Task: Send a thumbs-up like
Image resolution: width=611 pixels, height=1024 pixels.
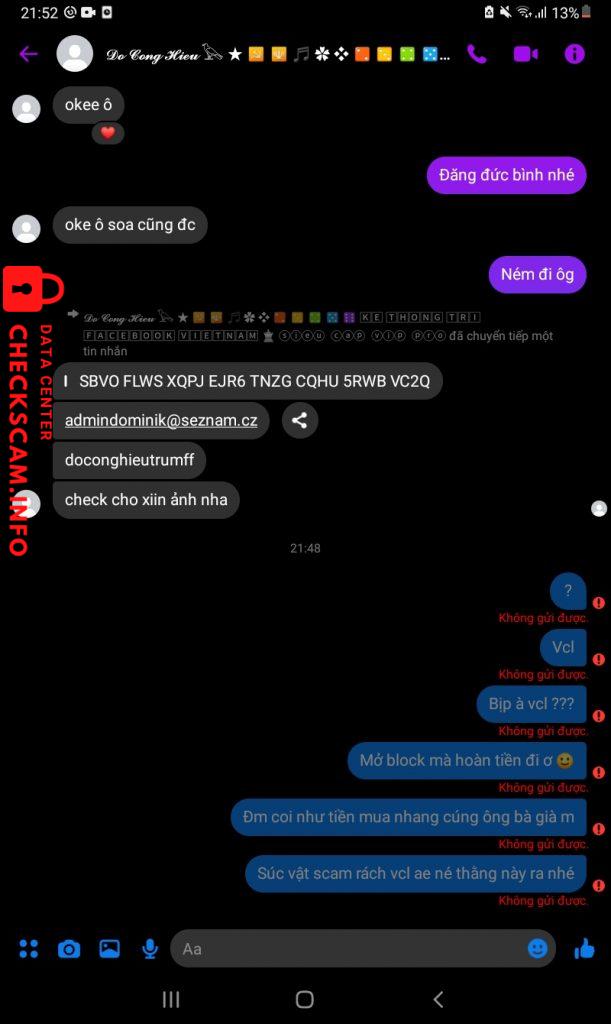Action: (x=584, y=948)
